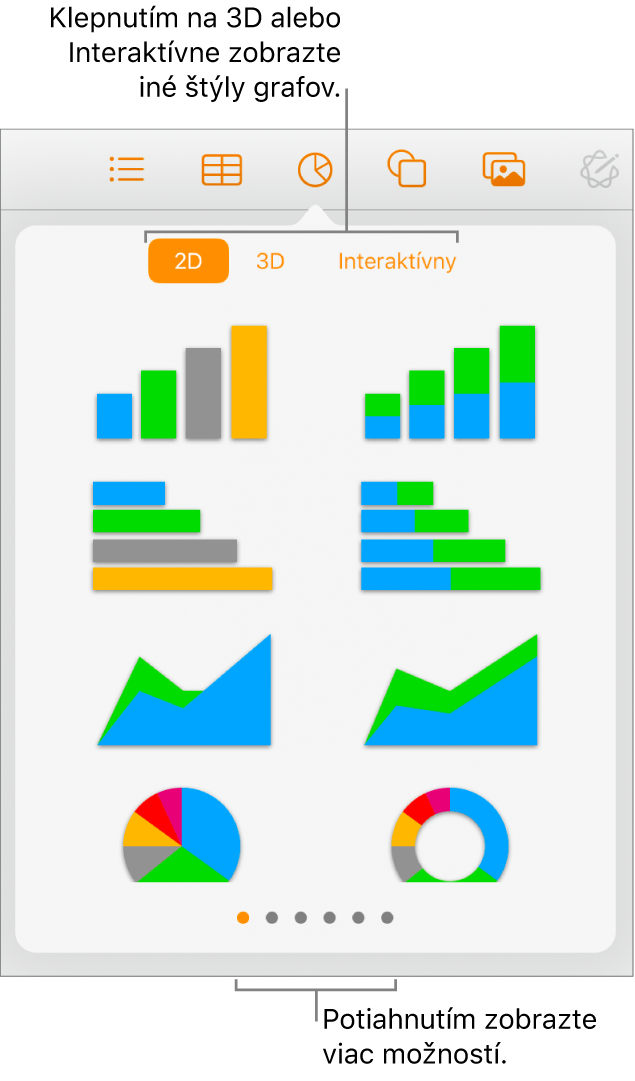The width and height of the screenshot is (635, 1081).
Task: Tap the second page indicator dot
Action: (271, 917)
